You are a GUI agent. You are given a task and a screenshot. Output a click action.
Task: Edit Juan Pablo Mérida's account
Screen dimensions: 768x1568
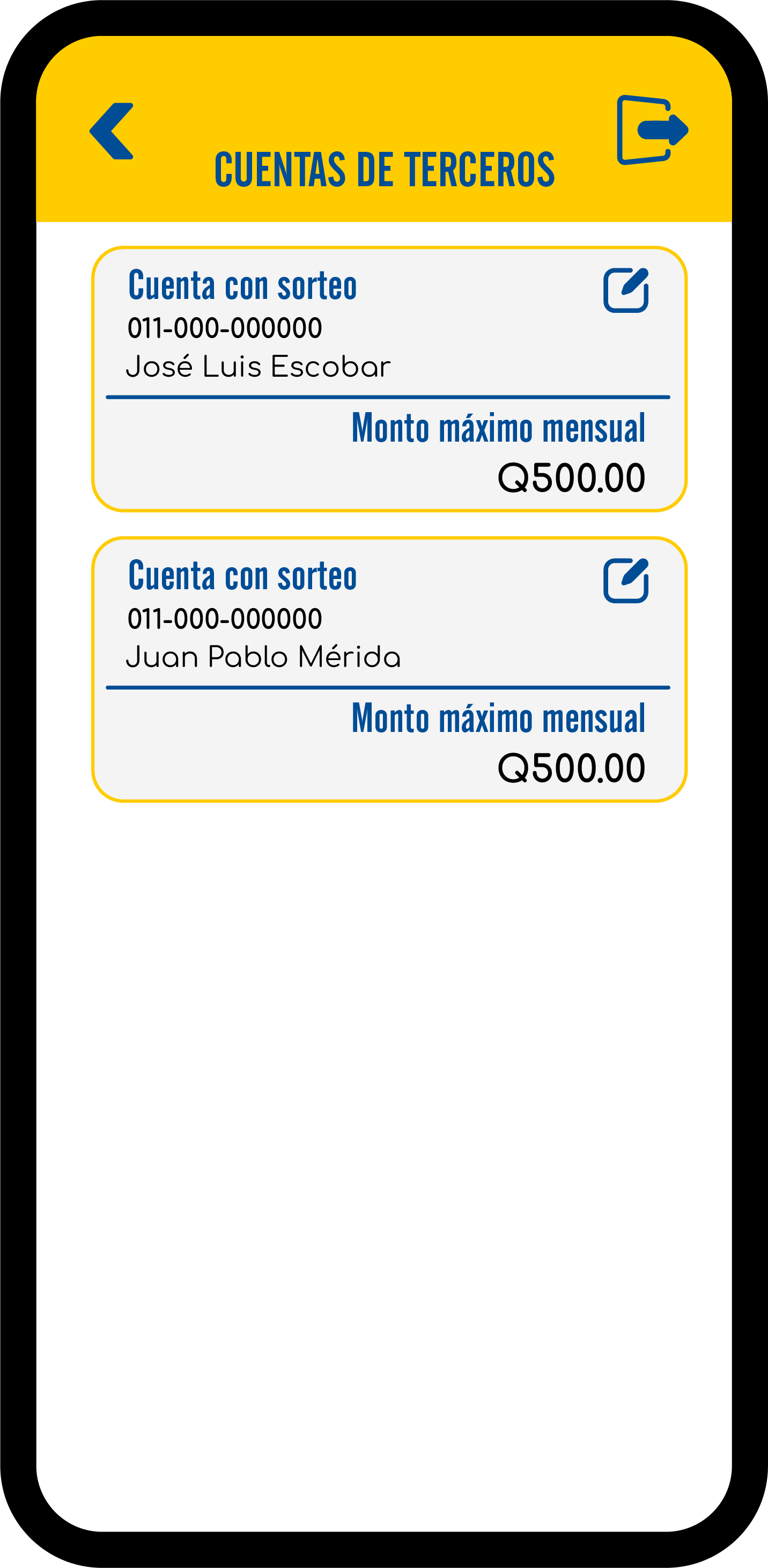(x=625, y=580)
